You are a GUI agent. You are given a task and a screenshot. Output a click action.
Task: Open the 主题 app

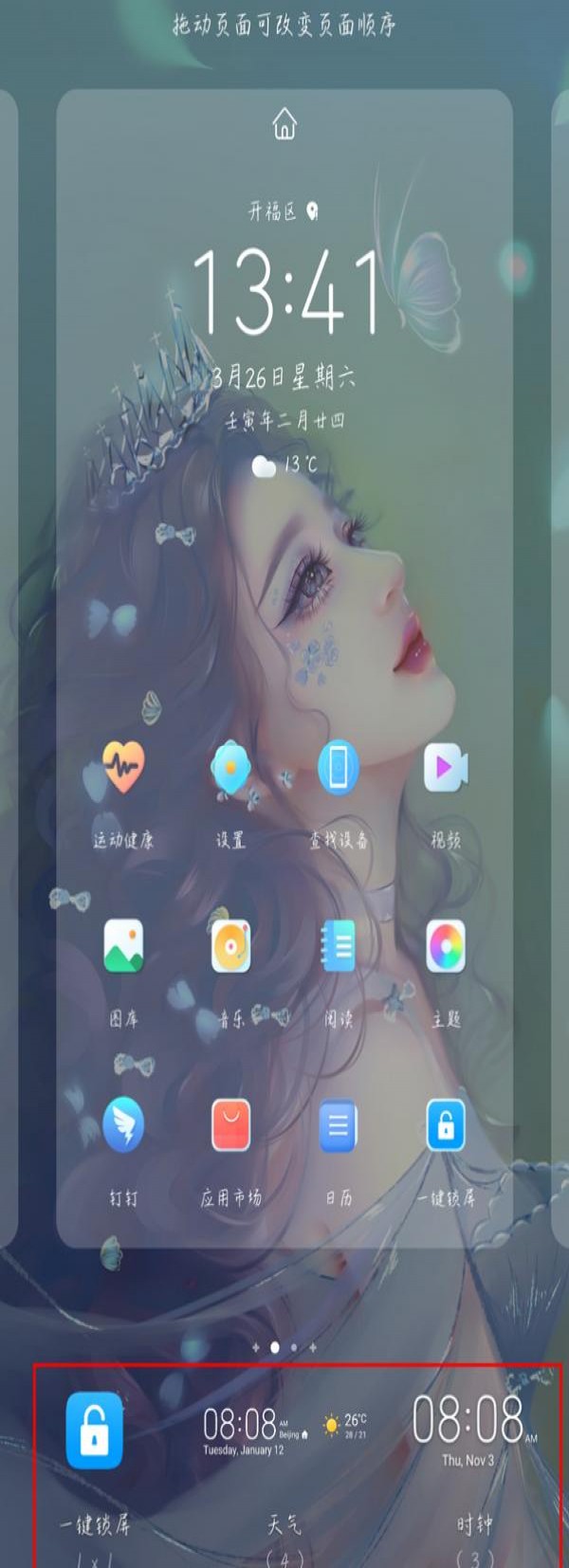pyautogui.click(x=445, y=946)
